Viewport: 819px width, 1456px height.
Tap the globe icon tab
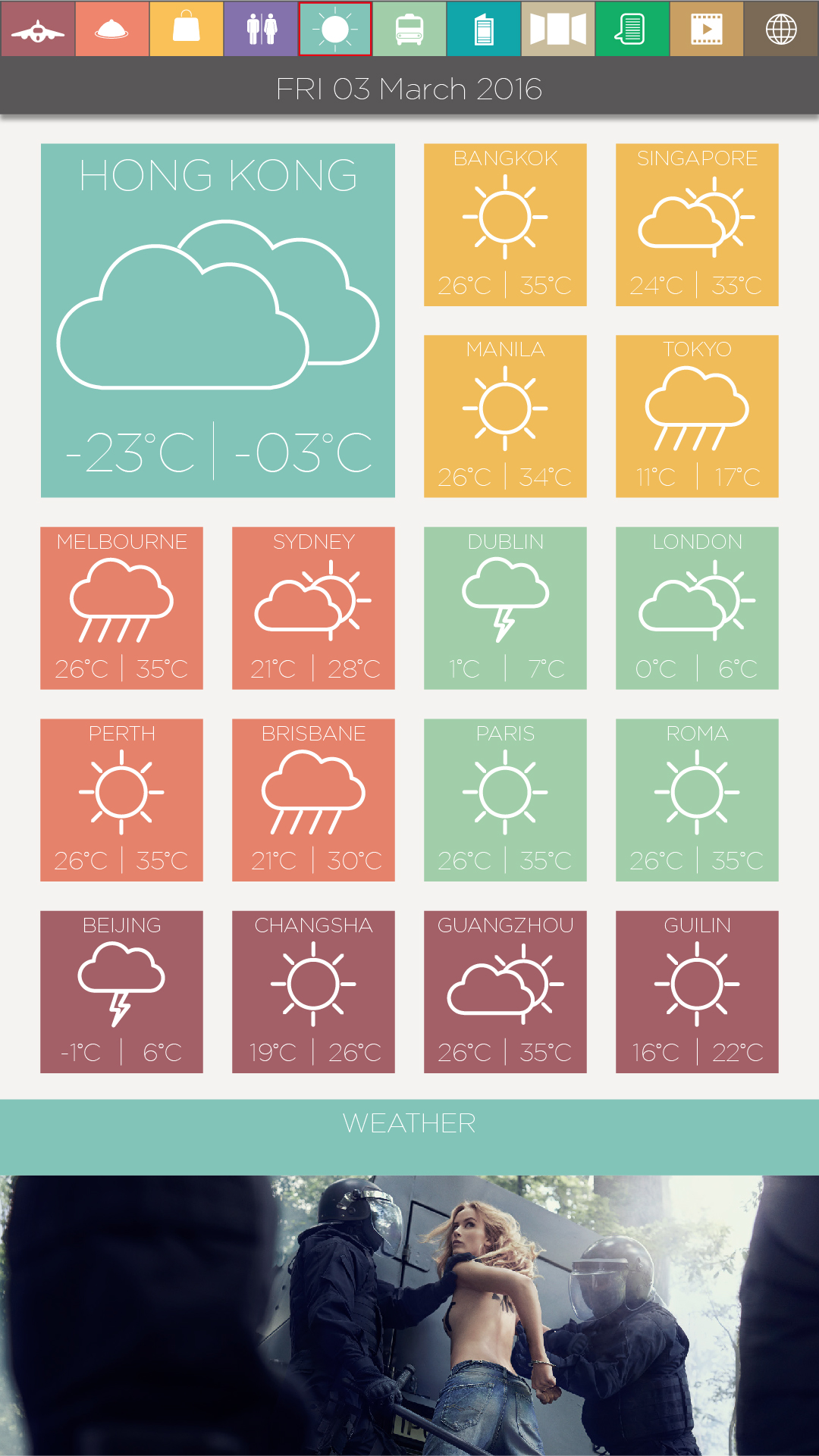tap(781, 29)
